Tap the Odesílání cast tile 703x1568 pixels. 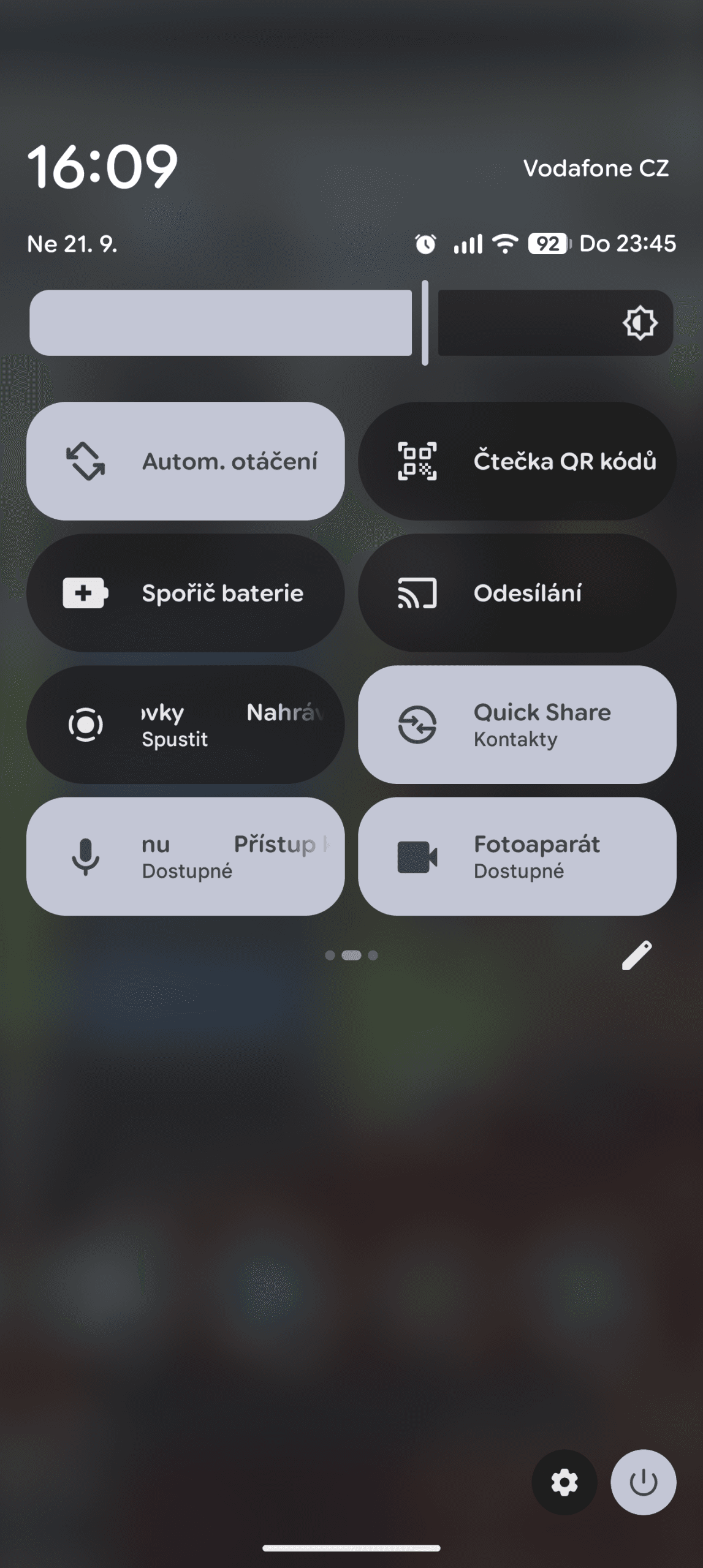(x=517, y=593)
